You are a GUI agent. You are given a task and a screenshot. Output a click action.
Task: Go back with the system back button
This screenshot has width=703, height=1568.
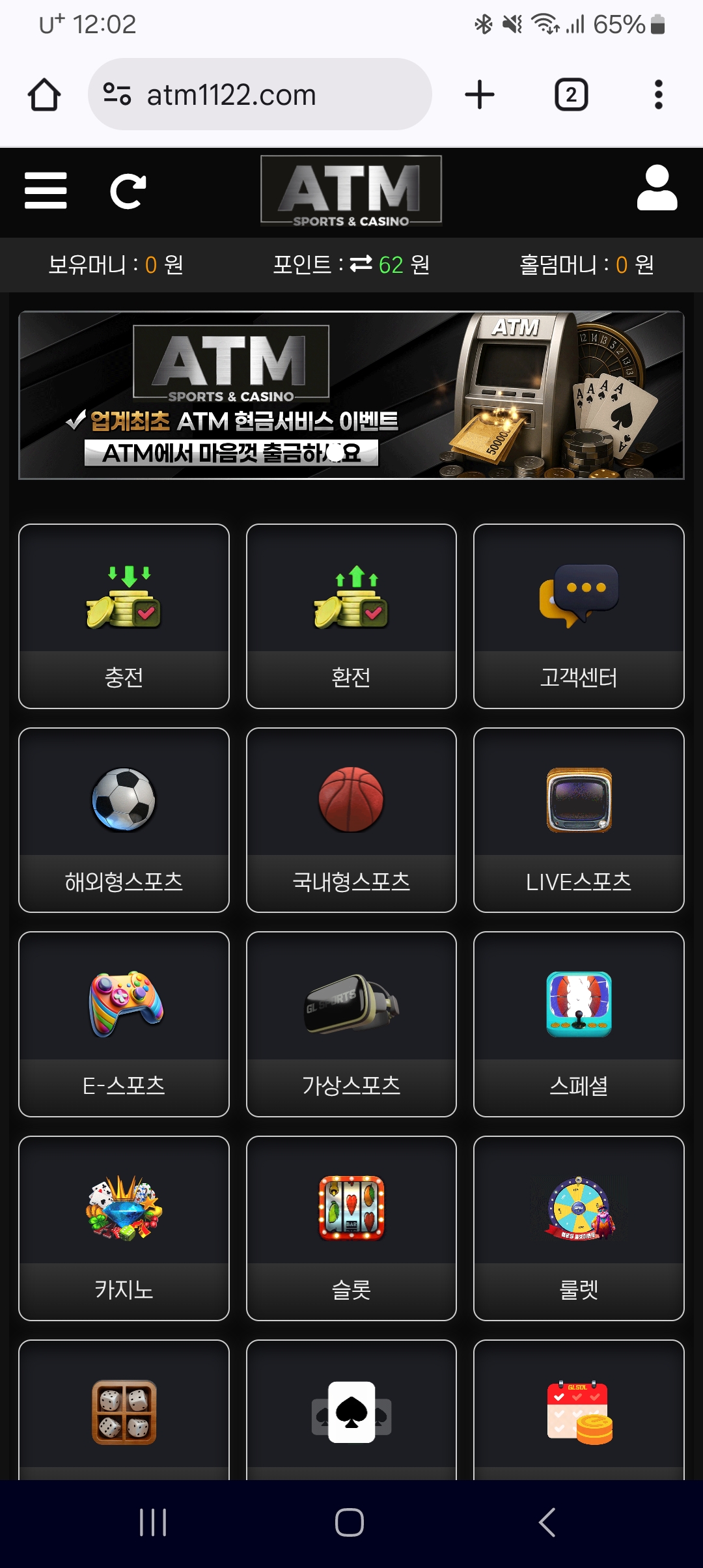click(x=547, y=1522)
